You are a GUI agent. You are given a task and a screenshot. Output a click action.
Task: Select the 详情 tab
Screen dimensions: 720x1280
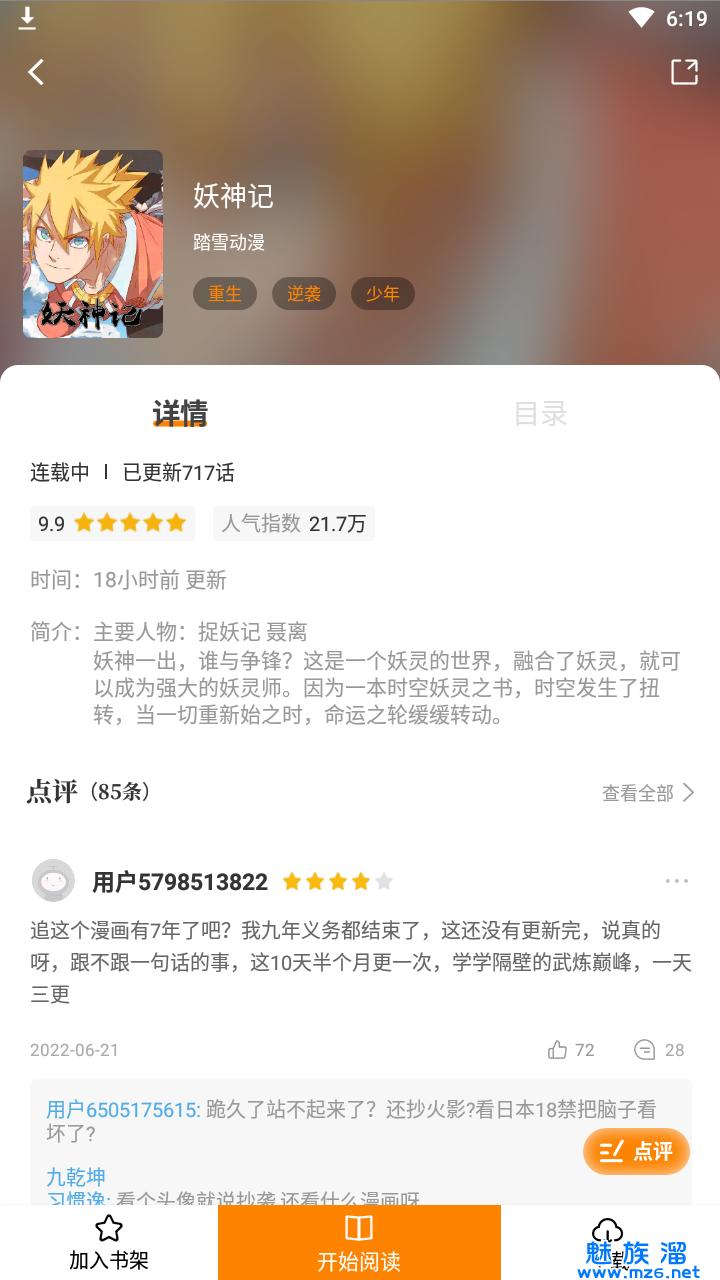point(180,413)
